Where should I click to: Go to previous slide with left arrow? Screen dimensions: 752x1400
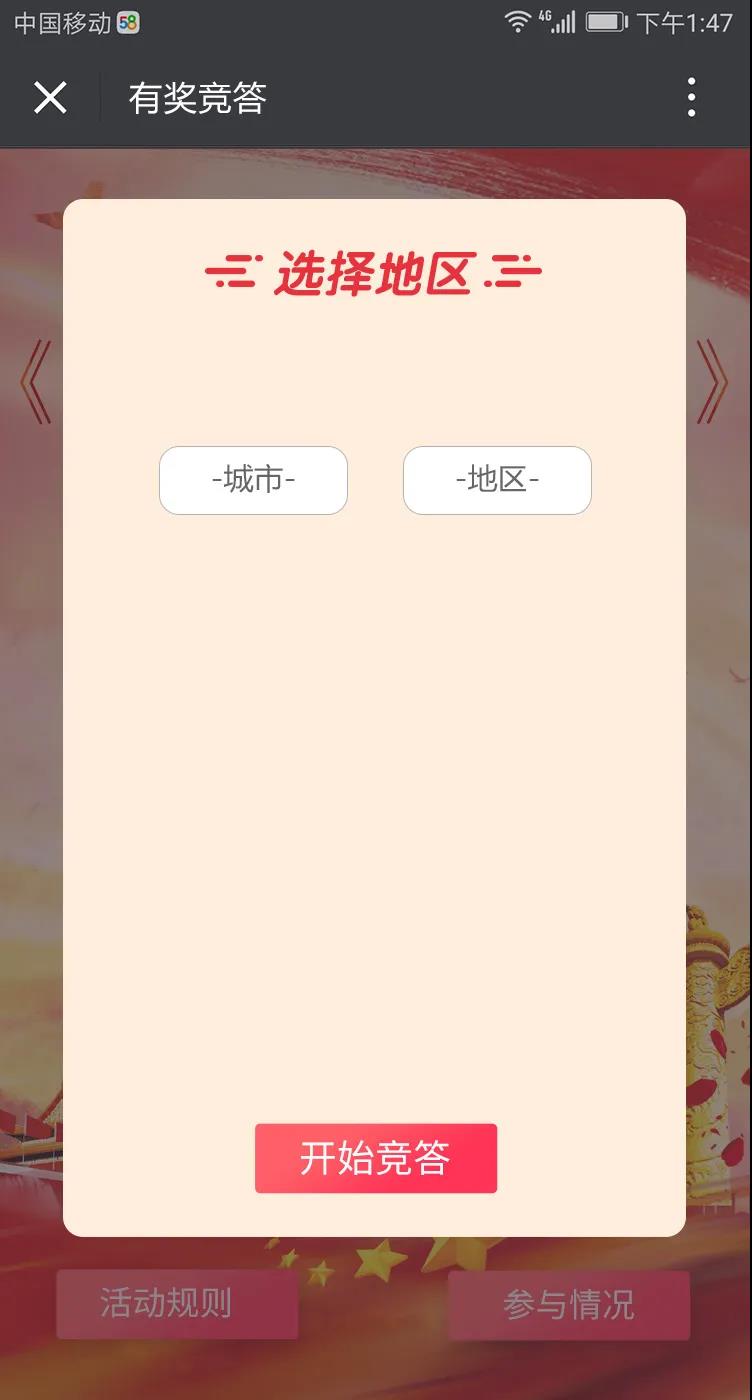(x=35, y=382)
